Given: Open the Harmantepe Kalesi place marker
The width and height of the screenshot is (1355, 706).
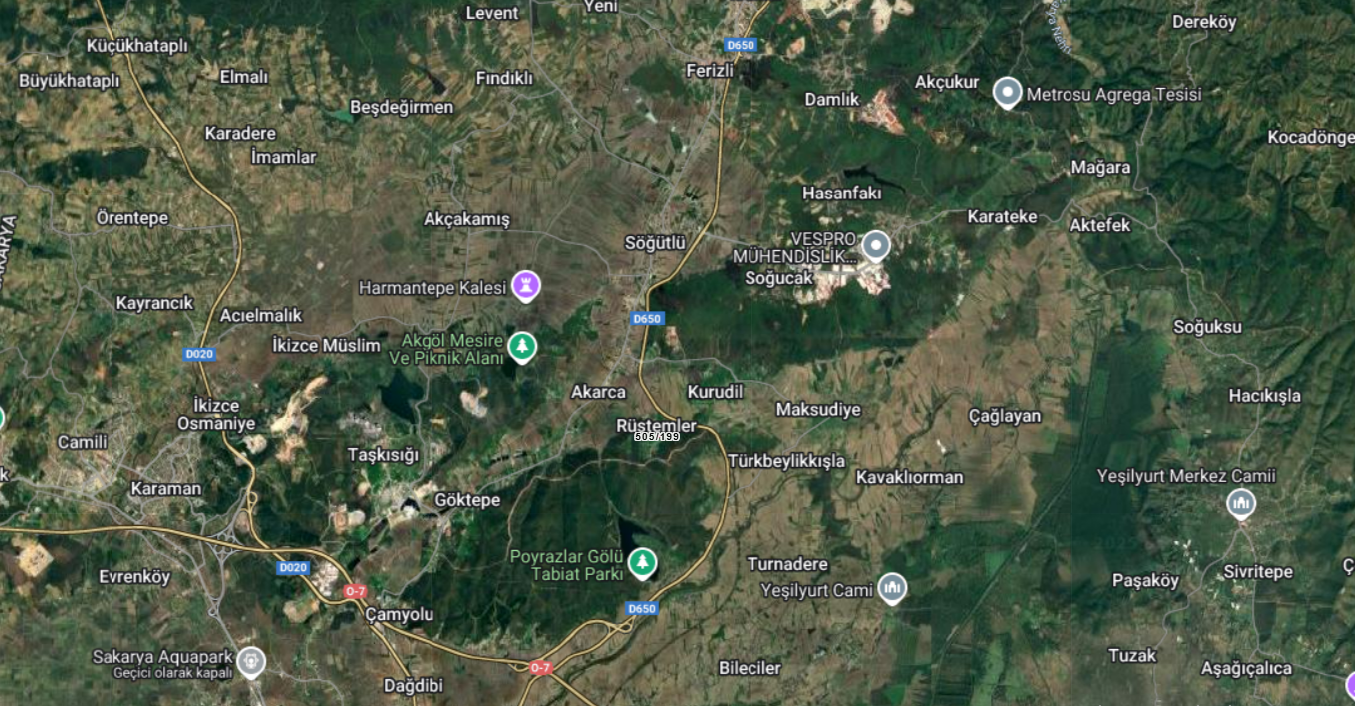Looking at the screenshot, I should [x=525, y=285].
